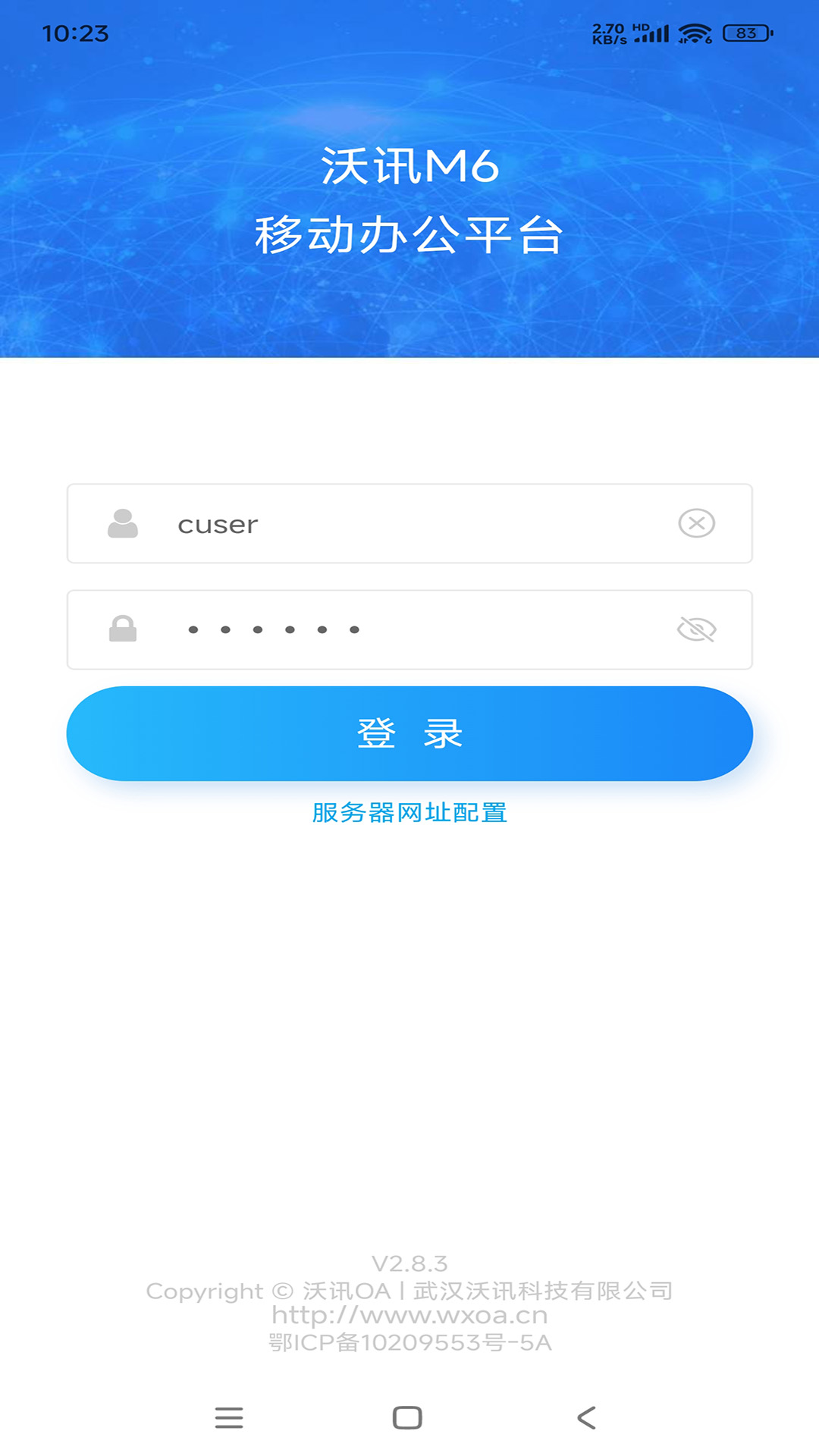This screenshot has height=1456, width=819.
Task: Tap the 登录 login button
Action: [x=409, y=733]
